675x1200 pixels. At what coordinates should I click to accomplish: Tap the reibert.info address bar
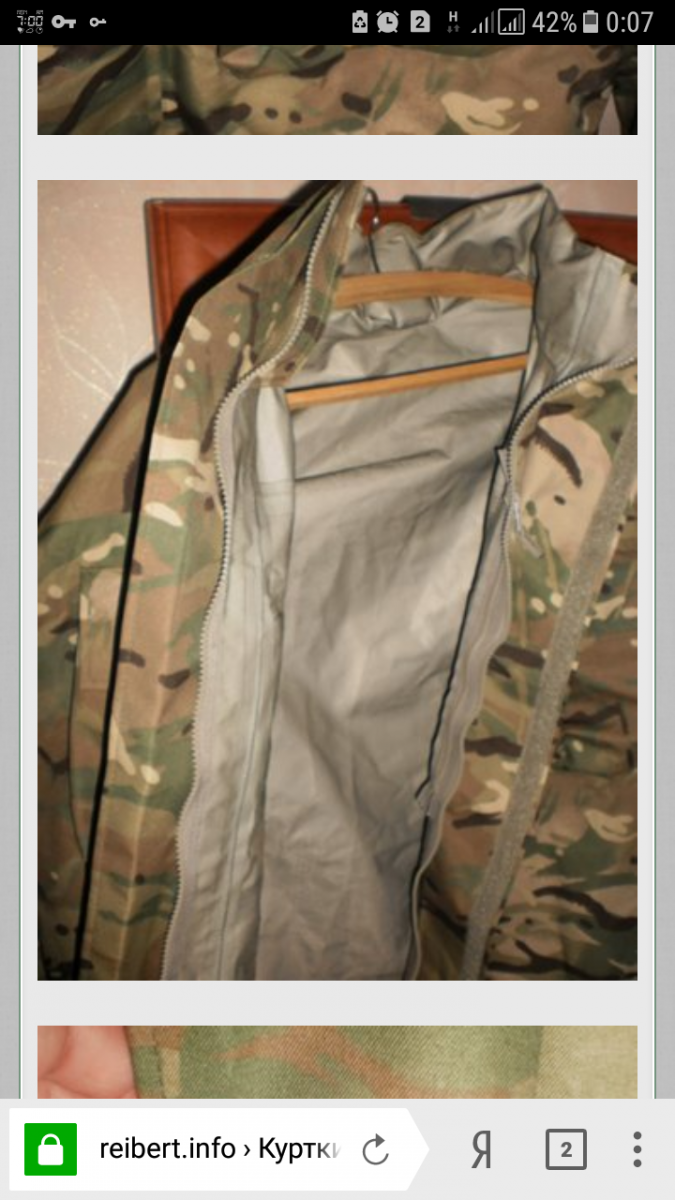coord(219,1150)
